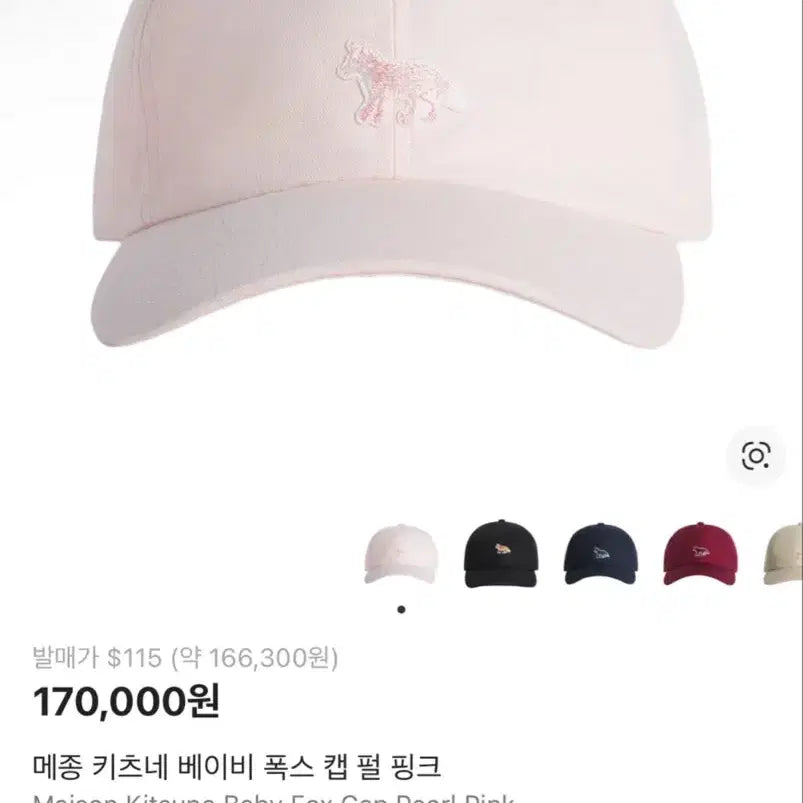This screenshot has height=803, width=803.
Task: Select the pearl pink cap variant
Action: click(401, 554)
